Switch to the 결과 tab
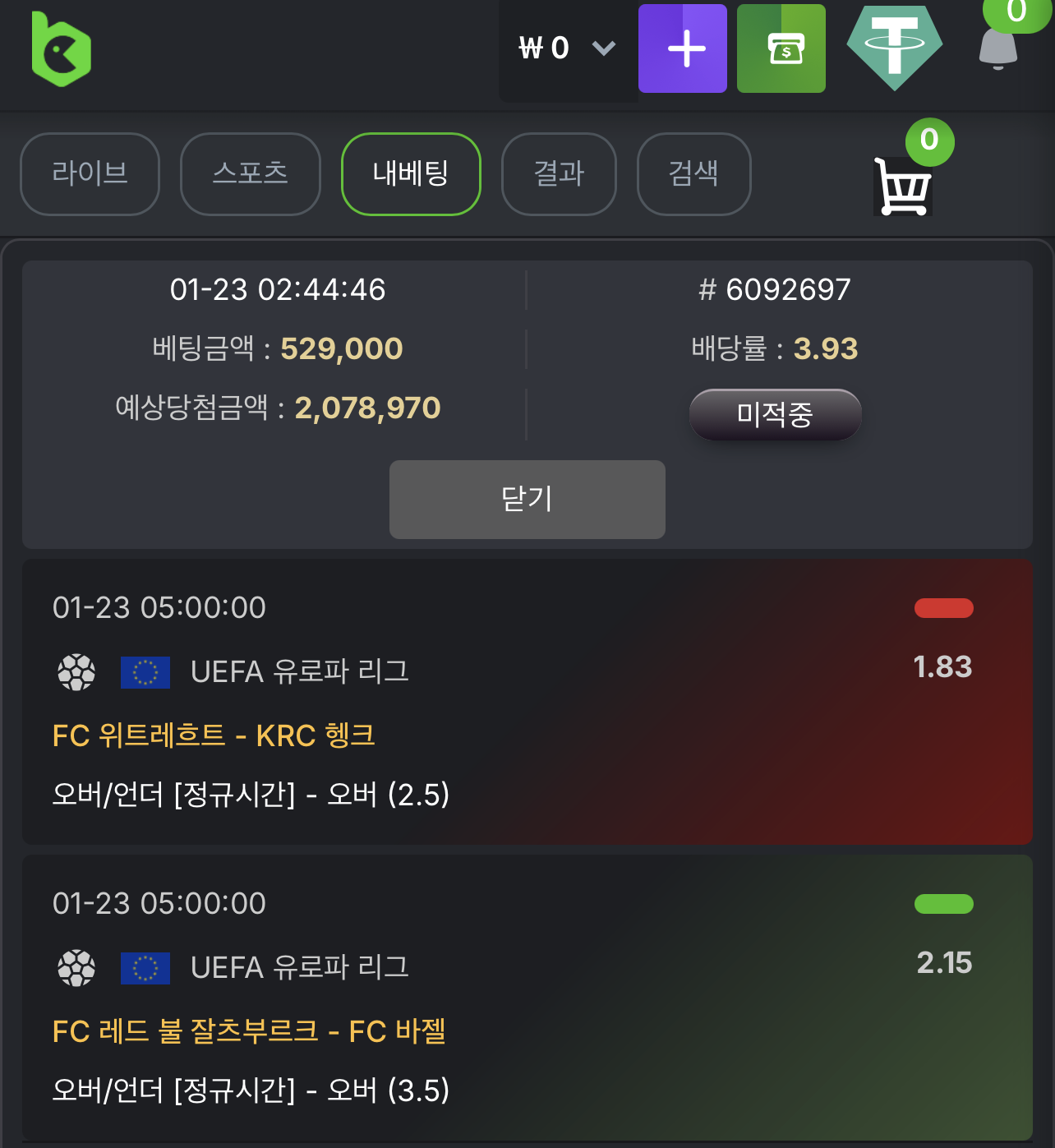Viewport: 1055px width, 1148px height. (559, 174)
